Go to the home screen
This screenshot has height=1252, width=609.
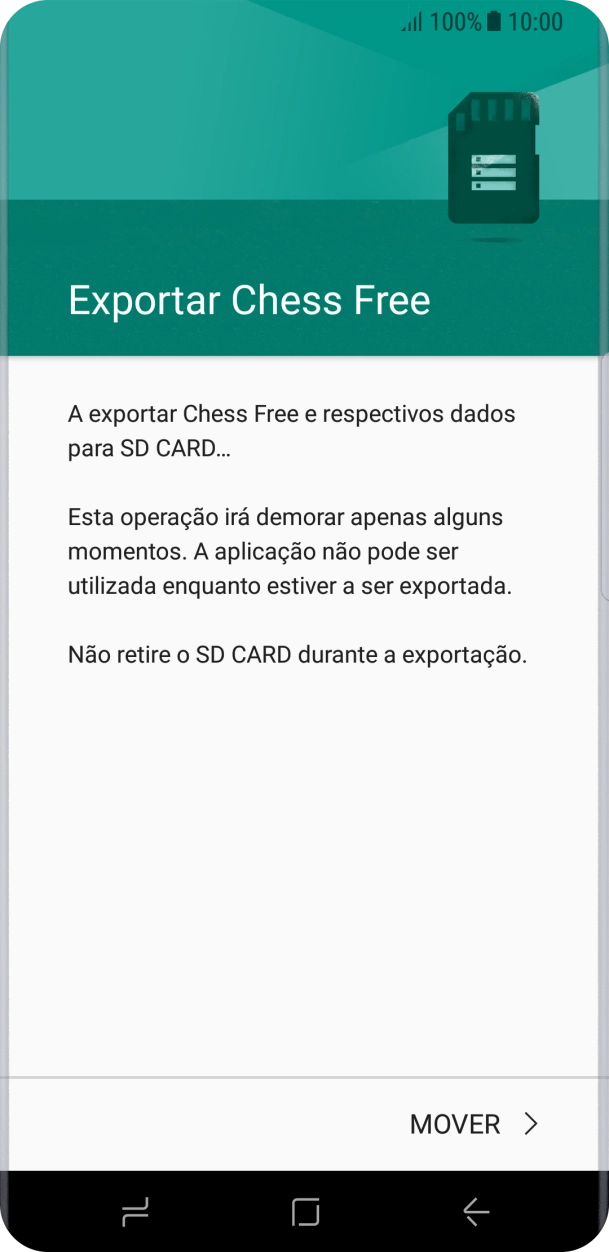coord(305,1212)
